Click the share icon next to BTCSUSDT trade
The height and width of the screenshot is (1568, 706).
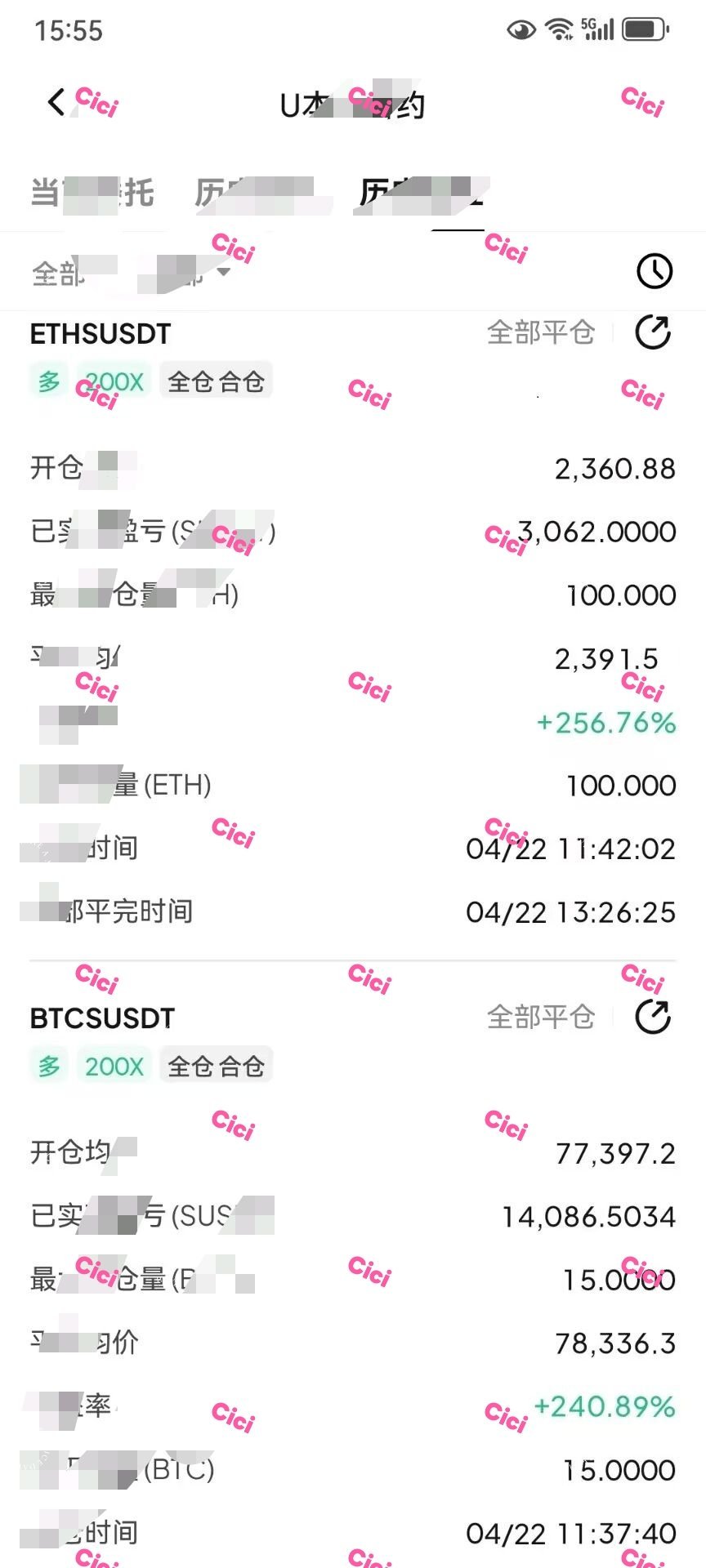click(x=651, y=1018)
